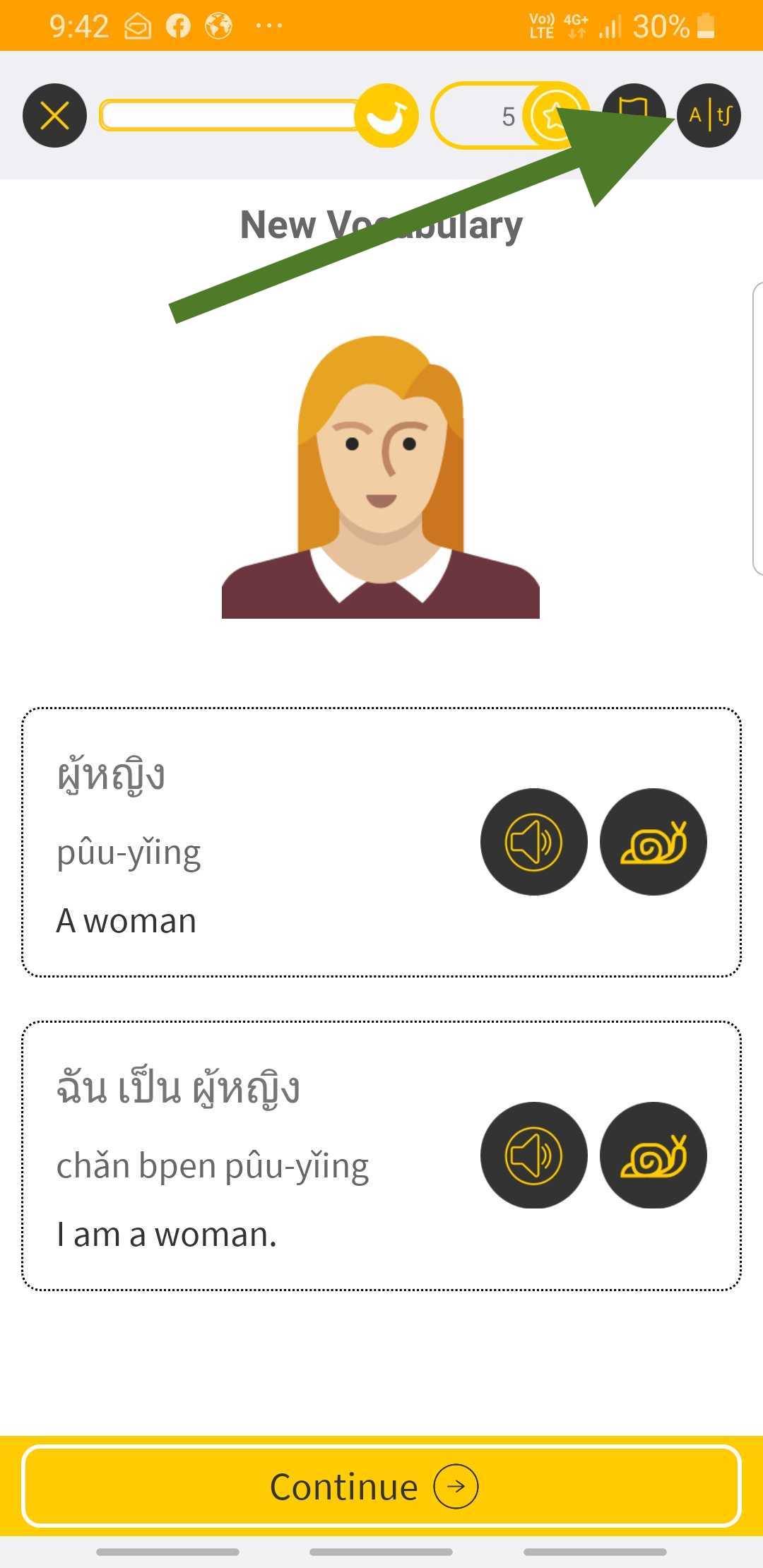Toggle the romanization script setting icon

coord(709,115)
